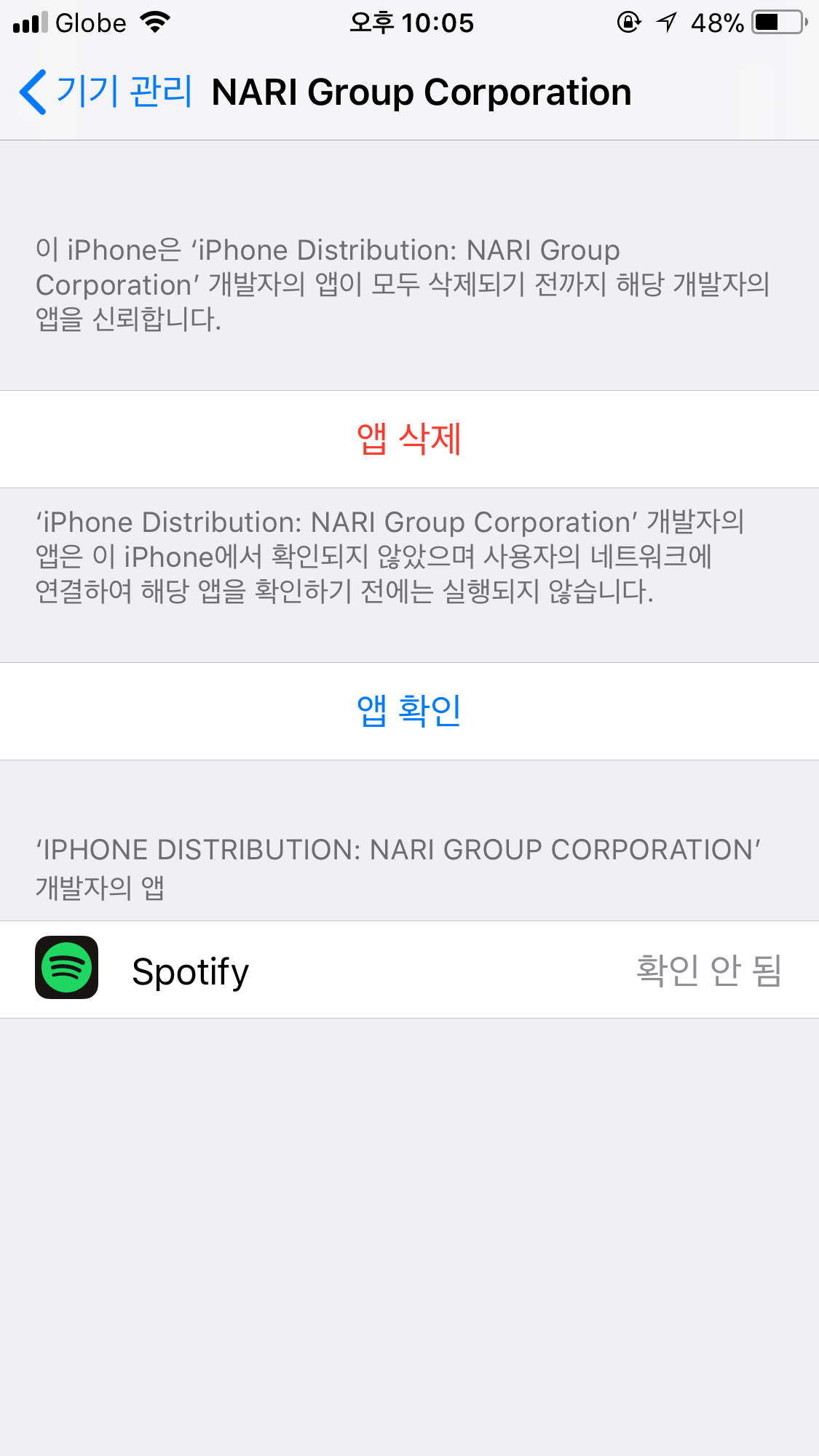Tap the red 앱 삭제 button
The width and height of the screenshot is (819, 1456).
coord(409,439)
